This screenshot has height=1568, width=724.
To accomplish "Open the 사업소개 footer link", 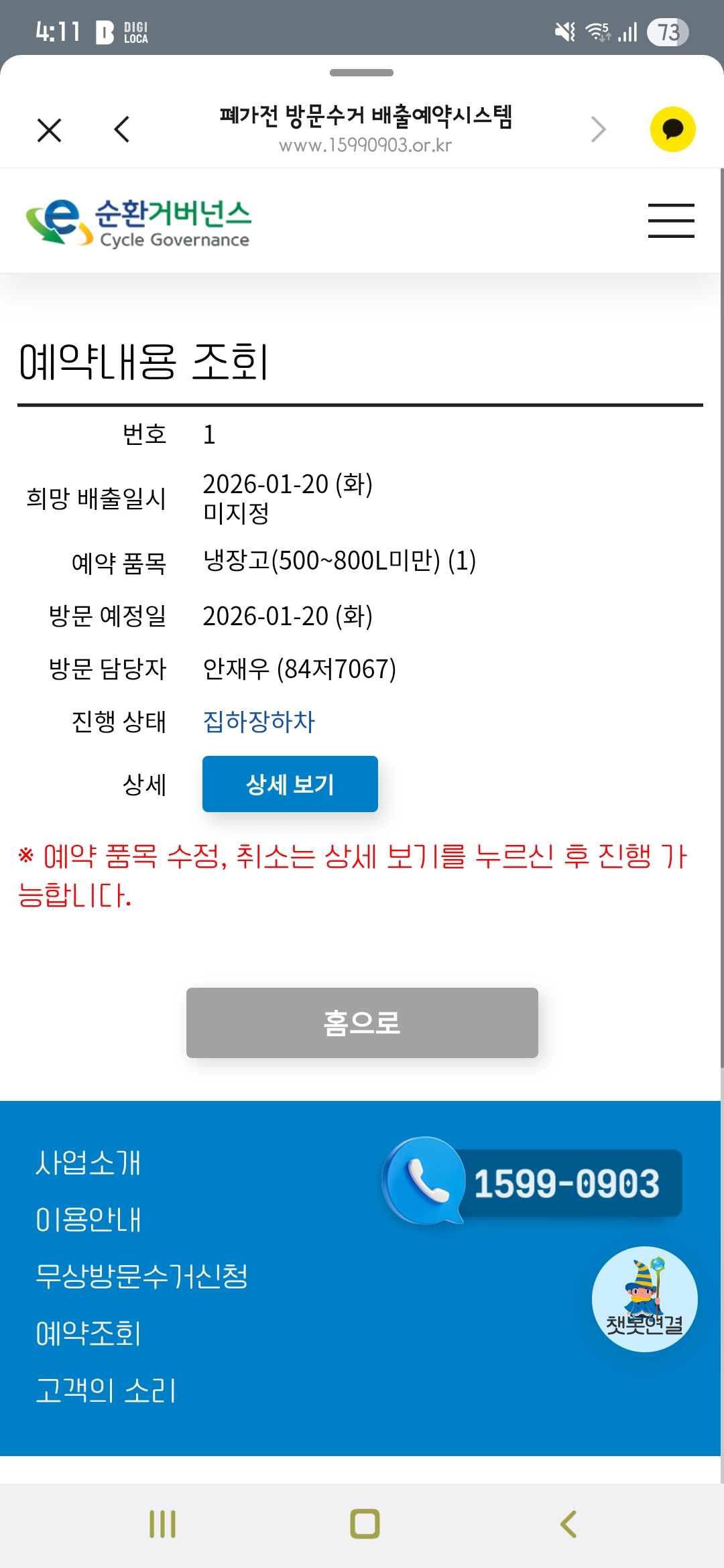I will click(88, 1163).
